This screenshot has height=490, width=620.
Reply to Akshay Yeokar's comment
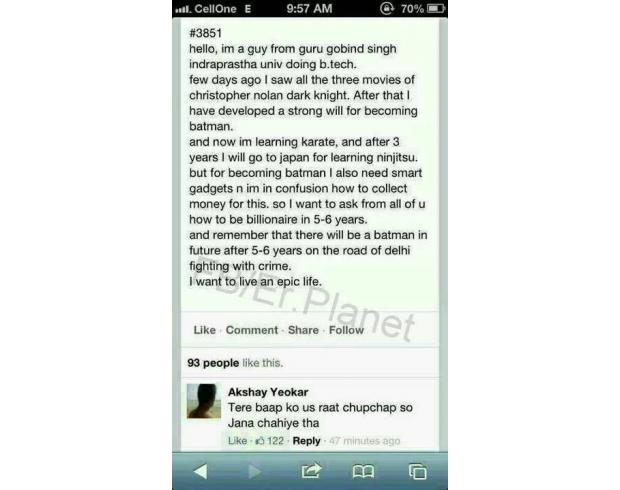pyautogui.click(x=306, y=441)
